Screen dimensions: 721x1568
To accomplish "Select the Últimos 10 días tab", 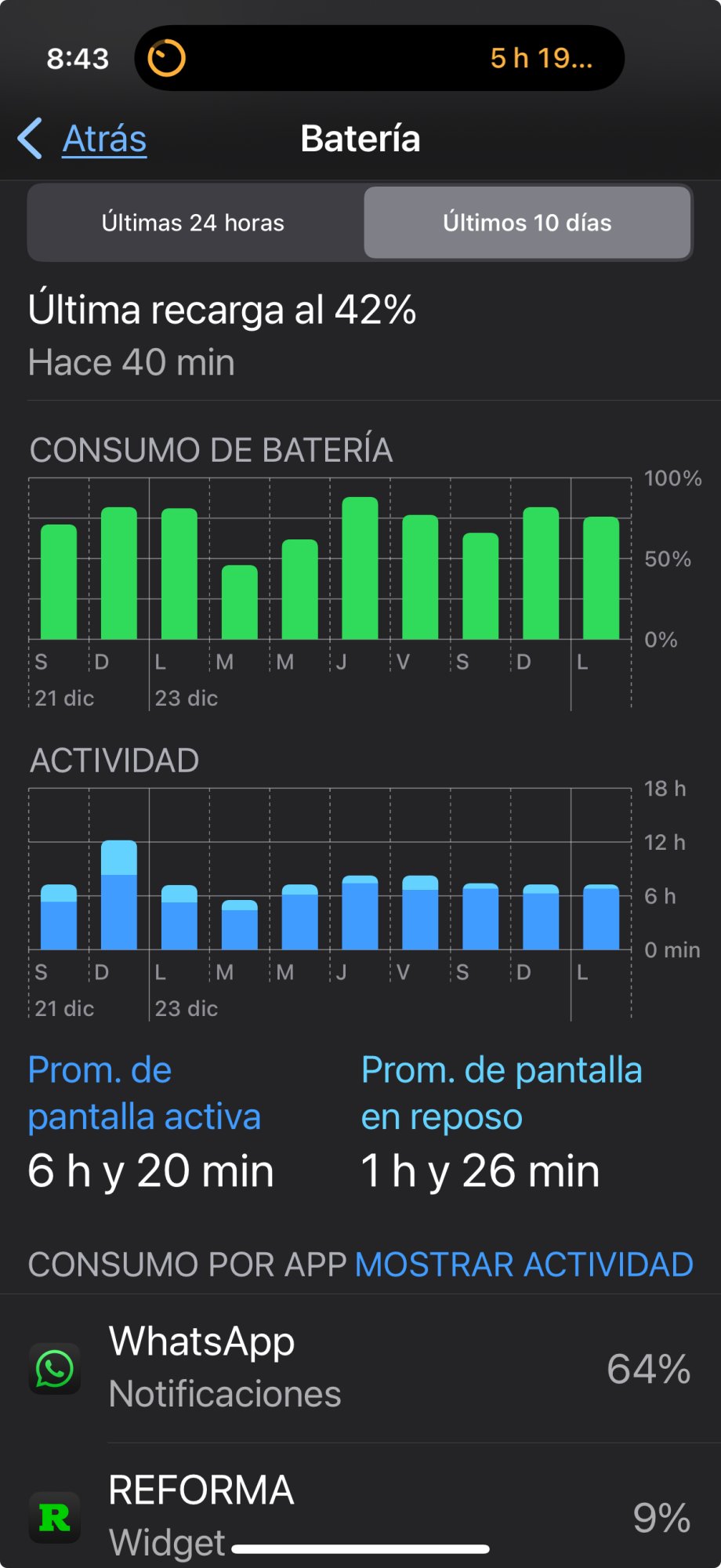I will pos(527,223).
